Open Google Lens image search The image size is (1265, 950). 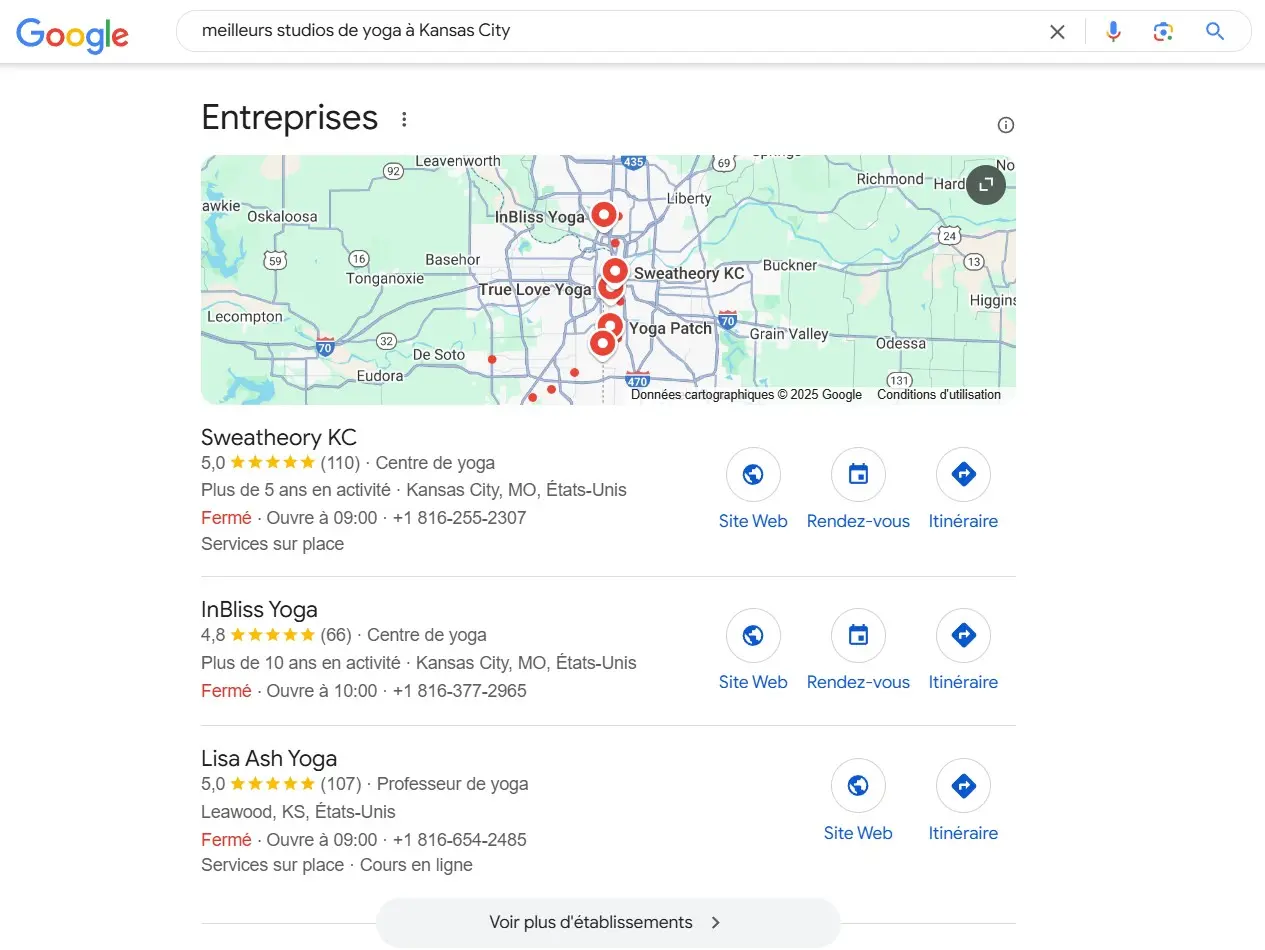pyautogui.click(x=1163, y=32)
